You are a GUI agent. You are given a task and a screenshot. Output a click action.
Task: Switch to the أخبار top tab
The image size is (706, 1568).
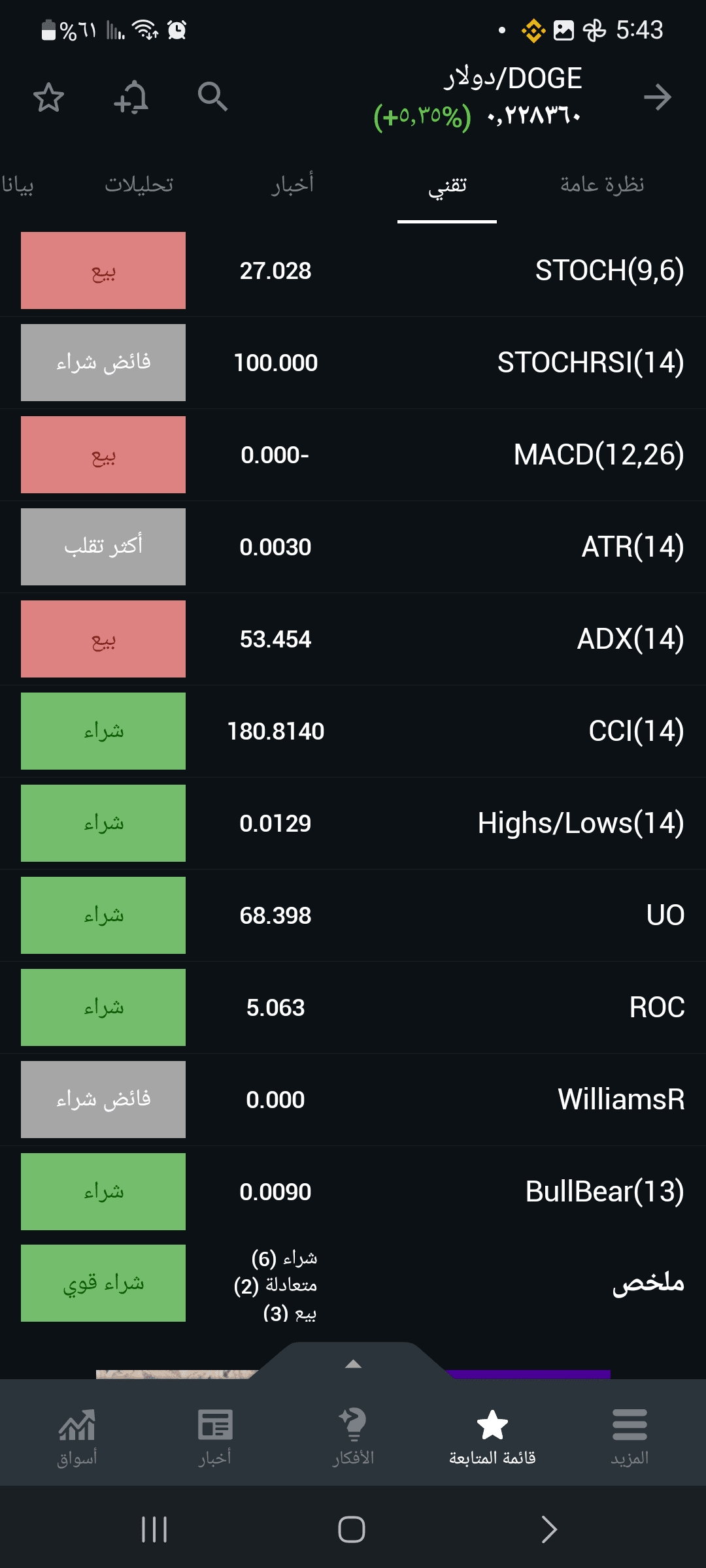(x=293, y=185)
